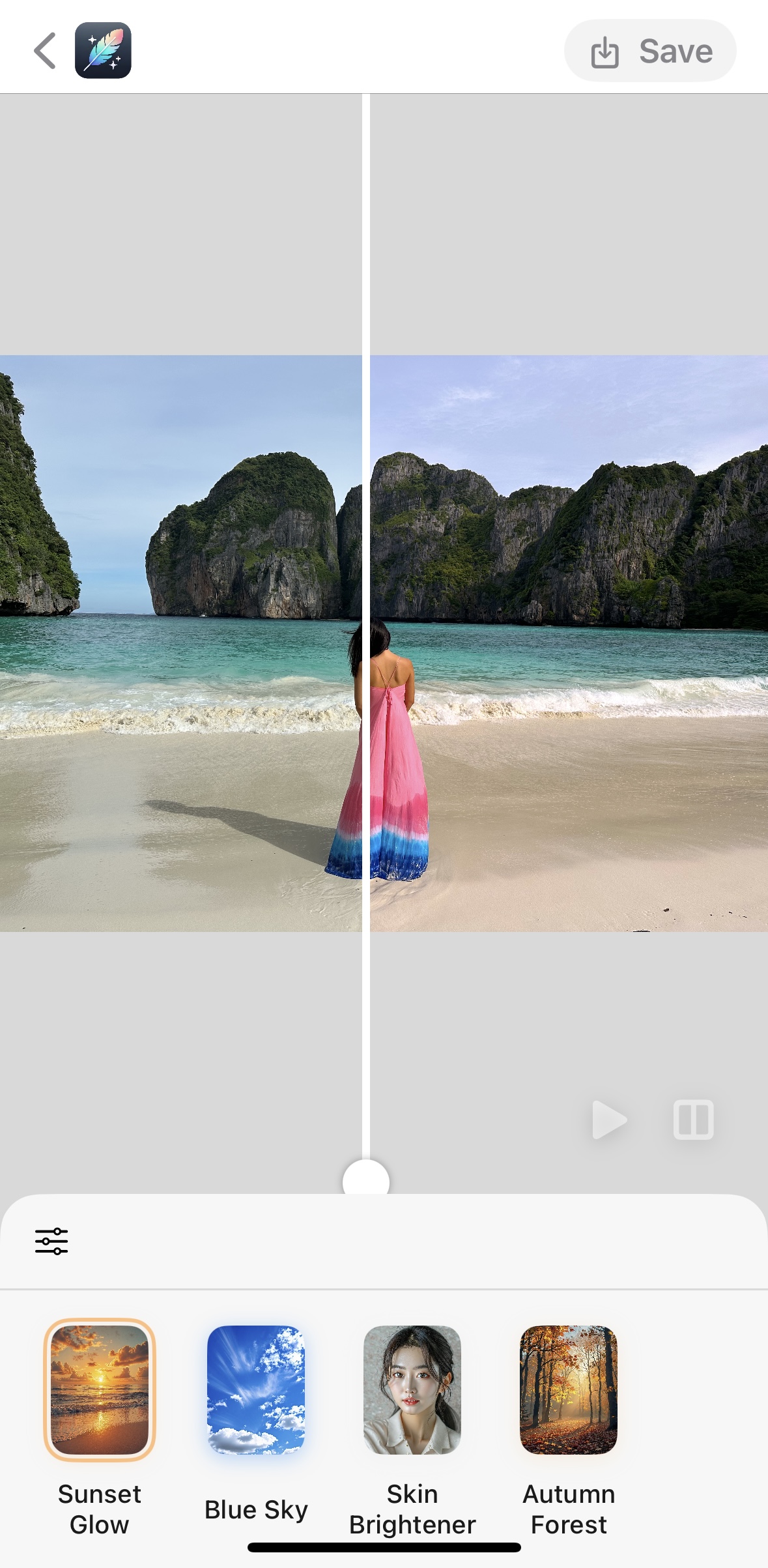768x1568 pixels.
Task: Tap the before/after comparison handle
Action: (366, 1178)
